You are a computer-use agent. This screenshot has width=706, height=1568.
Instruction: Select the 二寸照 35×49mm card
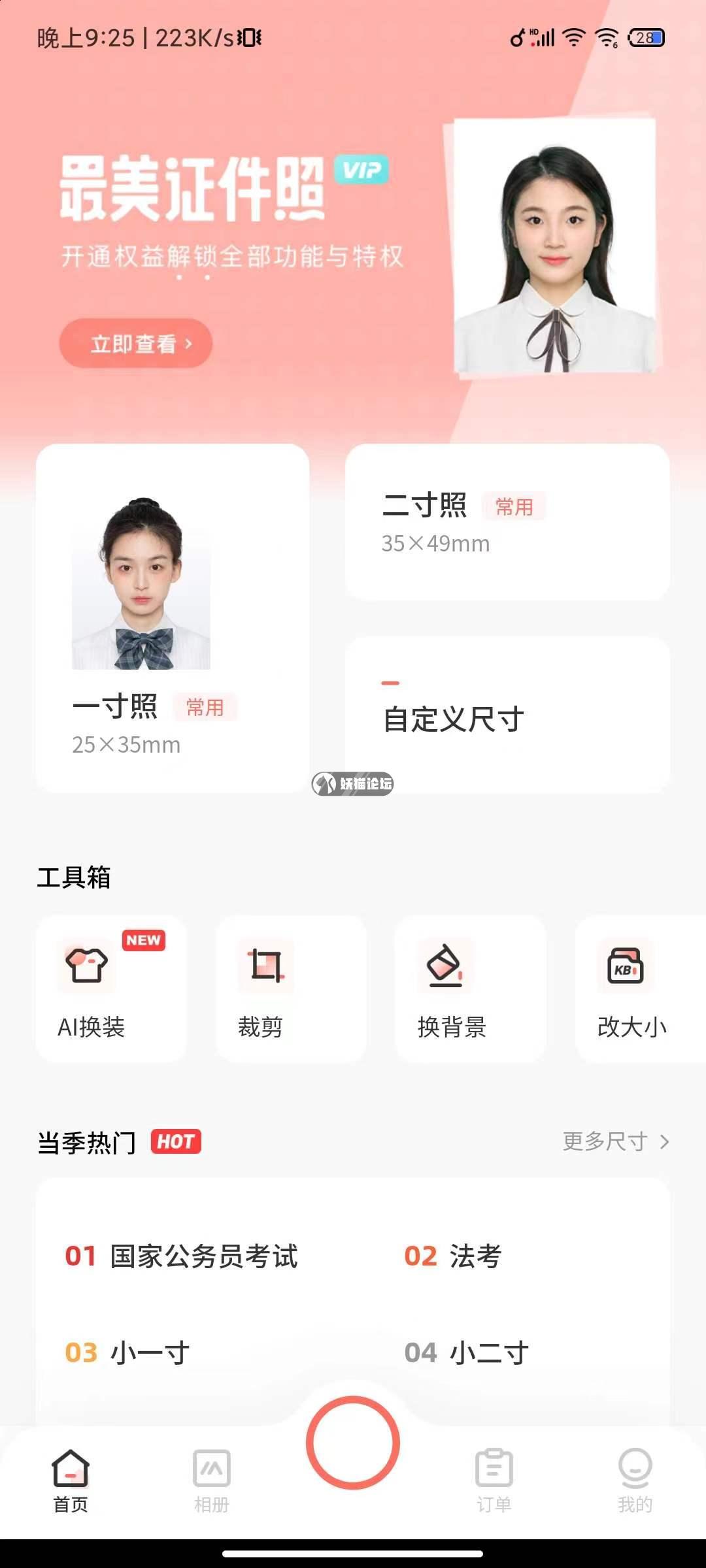click(x=507, y=522)
